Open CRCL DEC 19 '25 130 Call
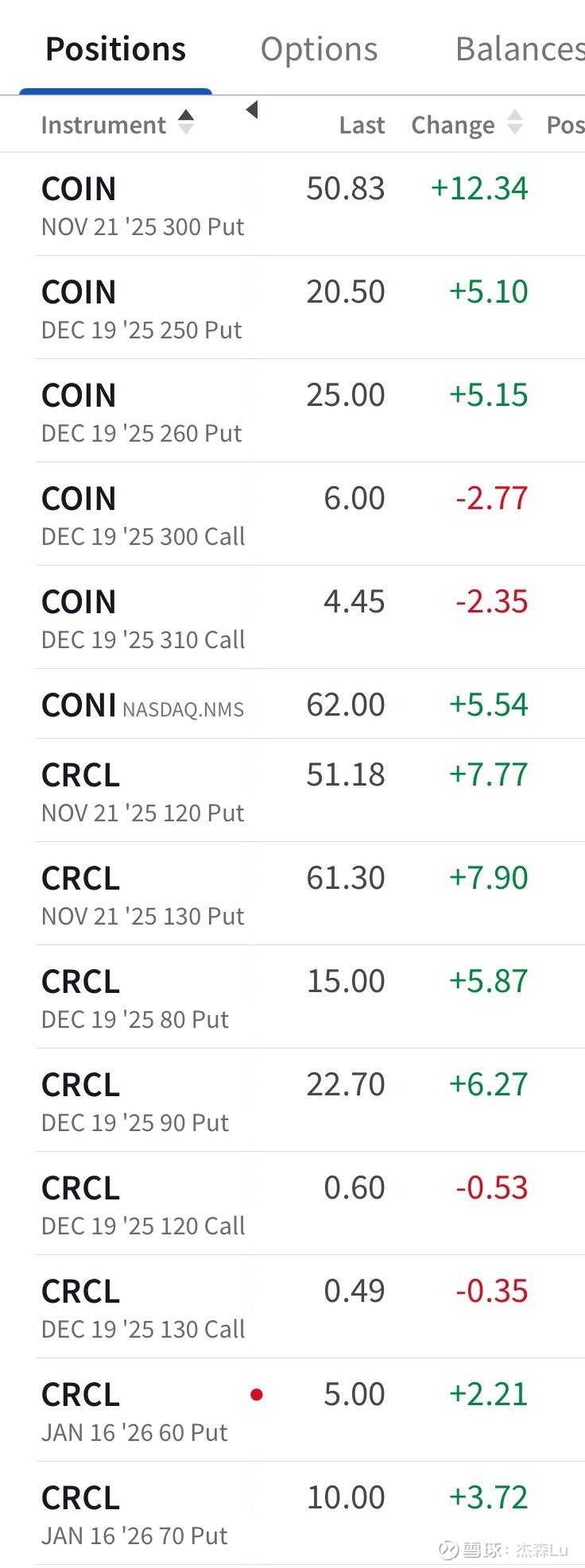This screenshot has height=1568, width=585. click(x=143, y=1307)
